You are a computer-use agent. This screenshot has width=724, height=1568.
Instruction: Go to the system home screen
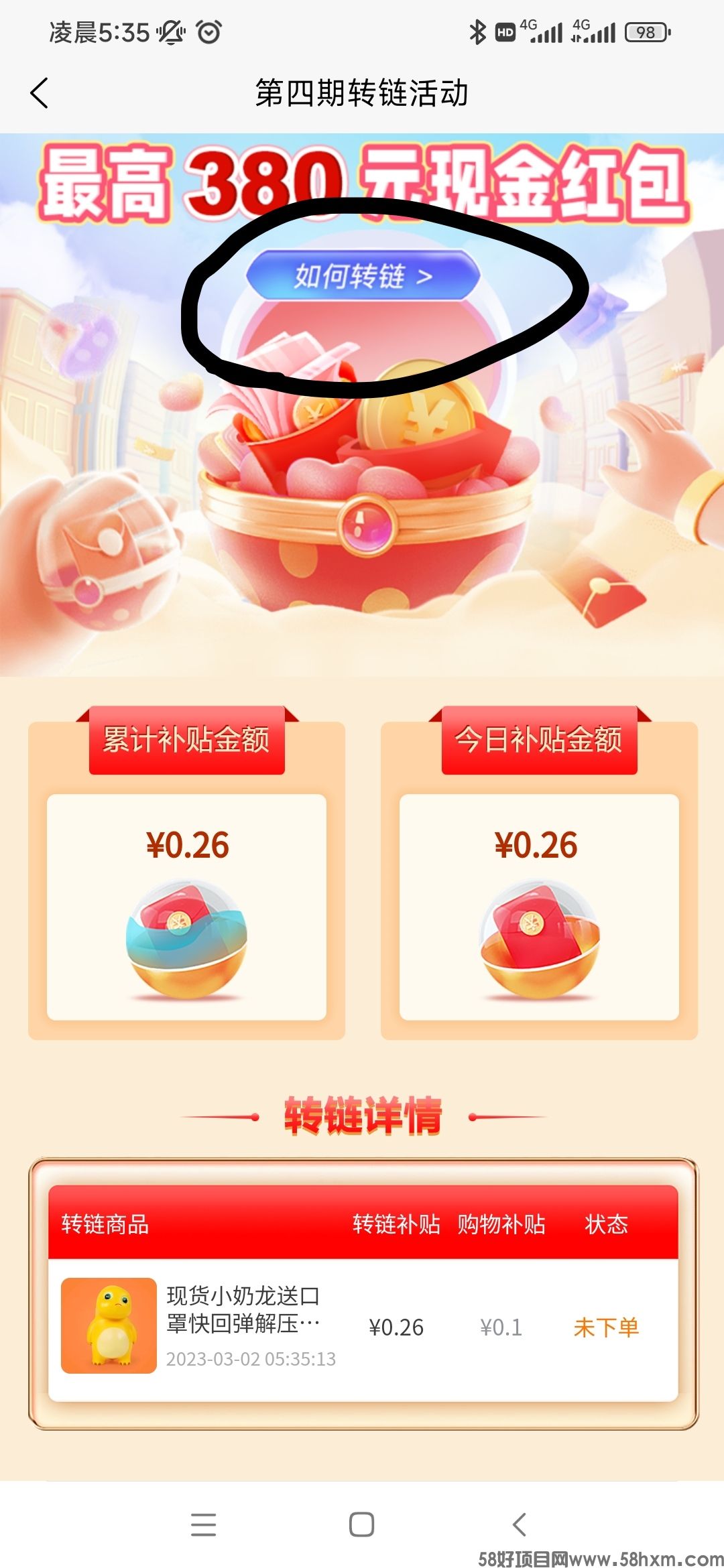point(361,1524)
